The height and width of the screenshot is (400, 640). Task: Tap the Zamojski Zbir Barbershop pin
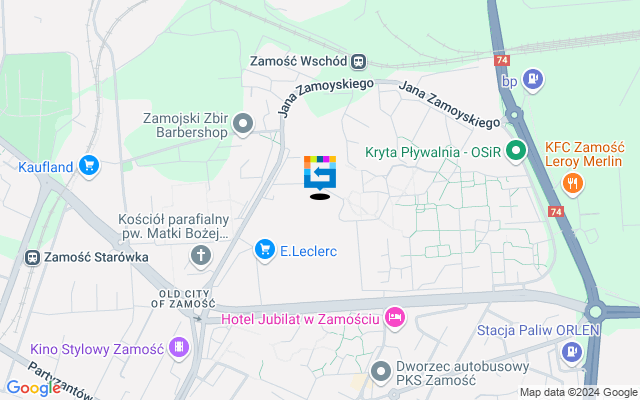[243, 125]
